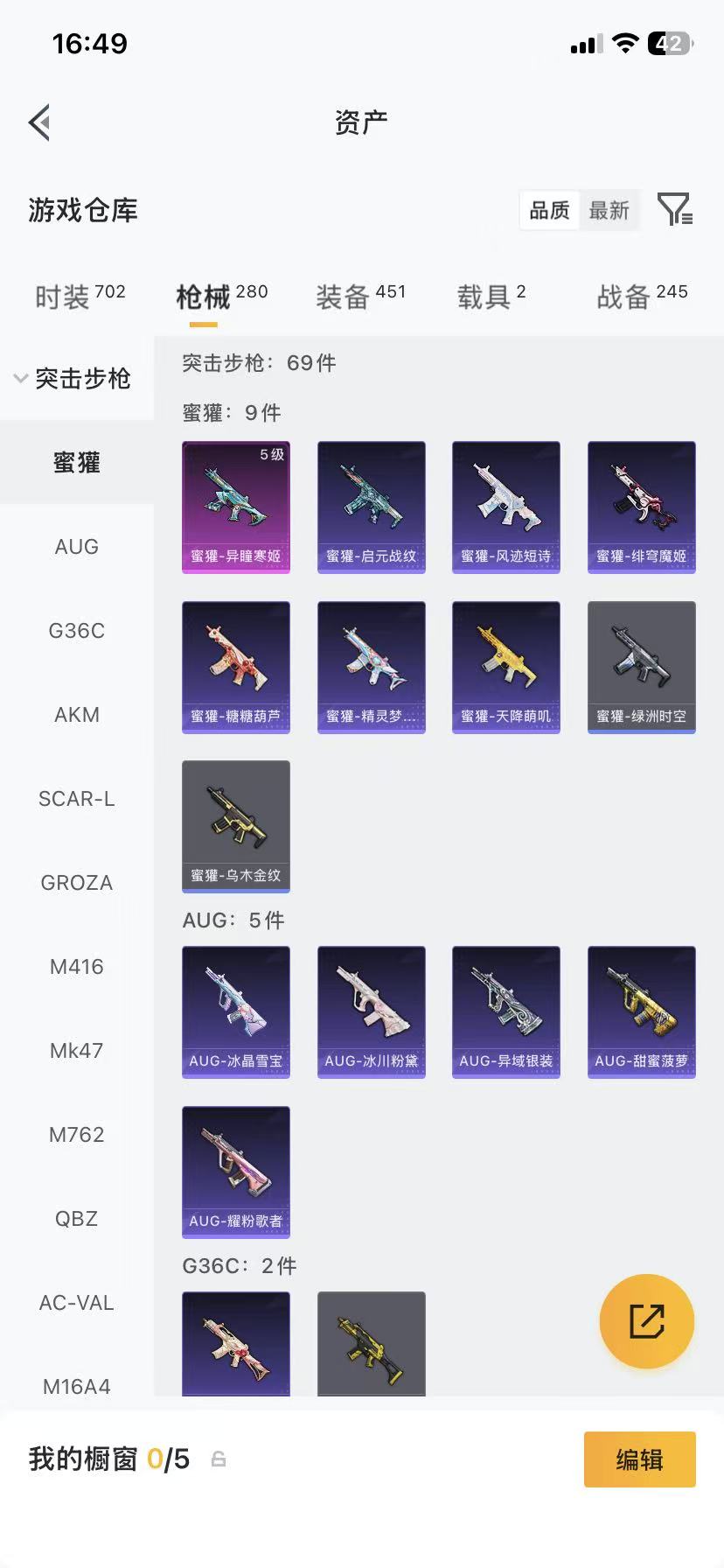Tap the 编辑 button

tap(639, 1459)
